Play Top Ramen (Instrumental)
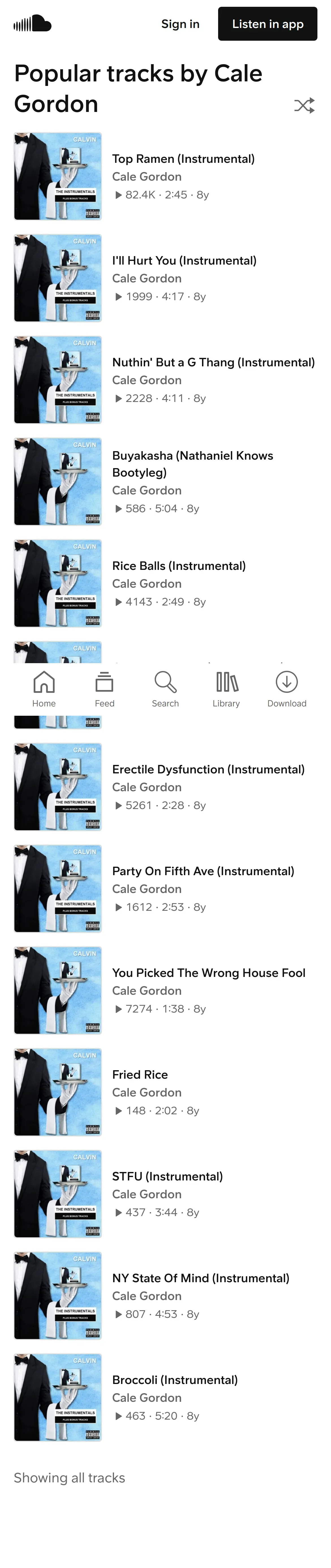The width and height of the screenshot is (331, 1568). (x=183, y=159)
